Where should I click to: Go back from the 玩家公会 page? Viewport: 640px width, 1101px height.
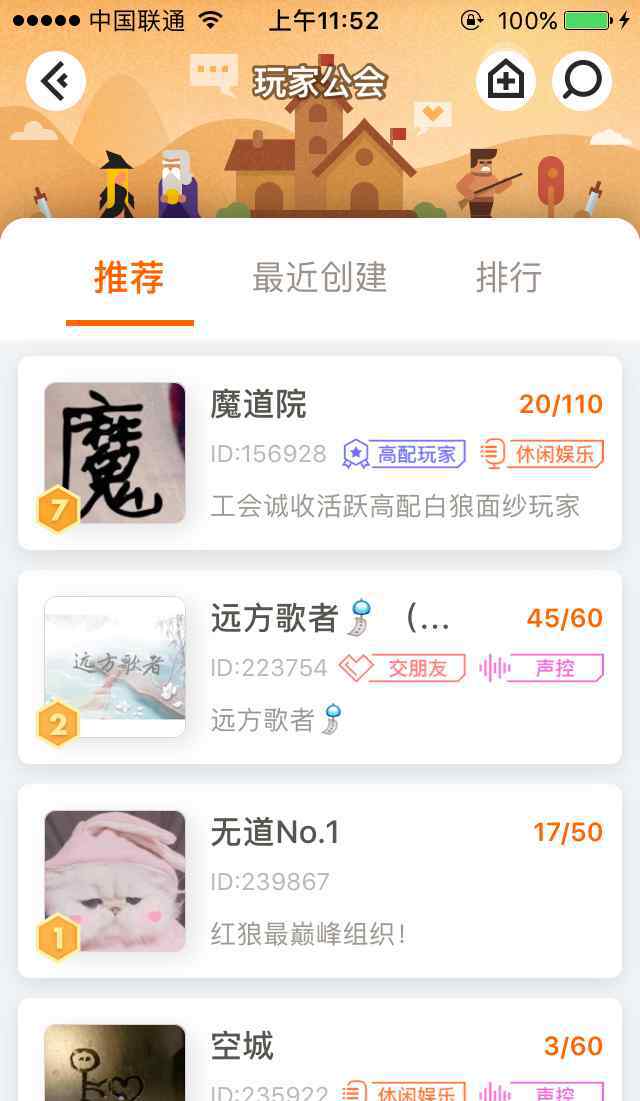point(55,81)
